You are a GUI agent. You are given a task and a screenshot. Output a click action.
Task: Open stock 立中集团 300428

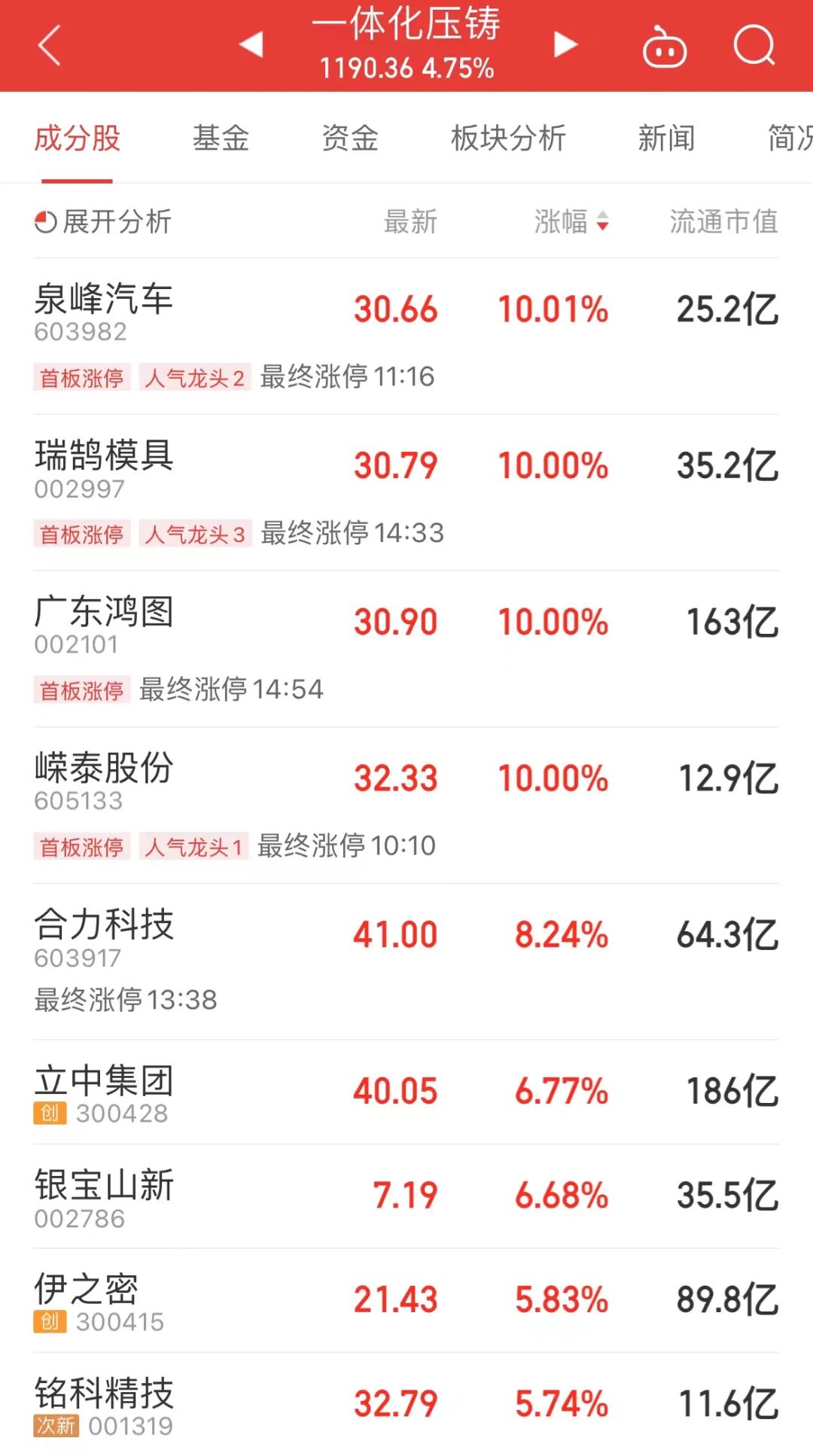(x=104, y=1092)
